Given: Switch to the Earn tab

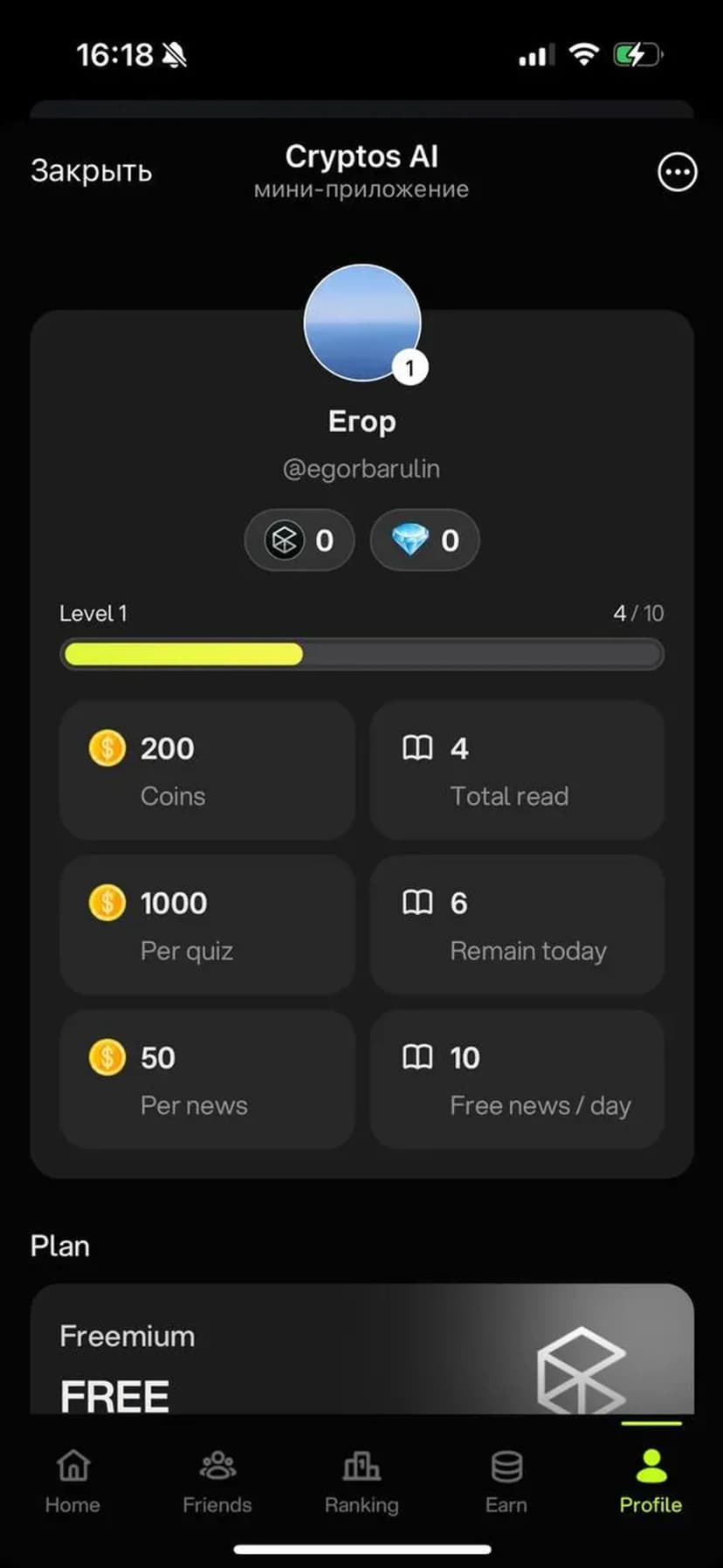Looking at the screenshot, I should click(x=506, y=1481).
